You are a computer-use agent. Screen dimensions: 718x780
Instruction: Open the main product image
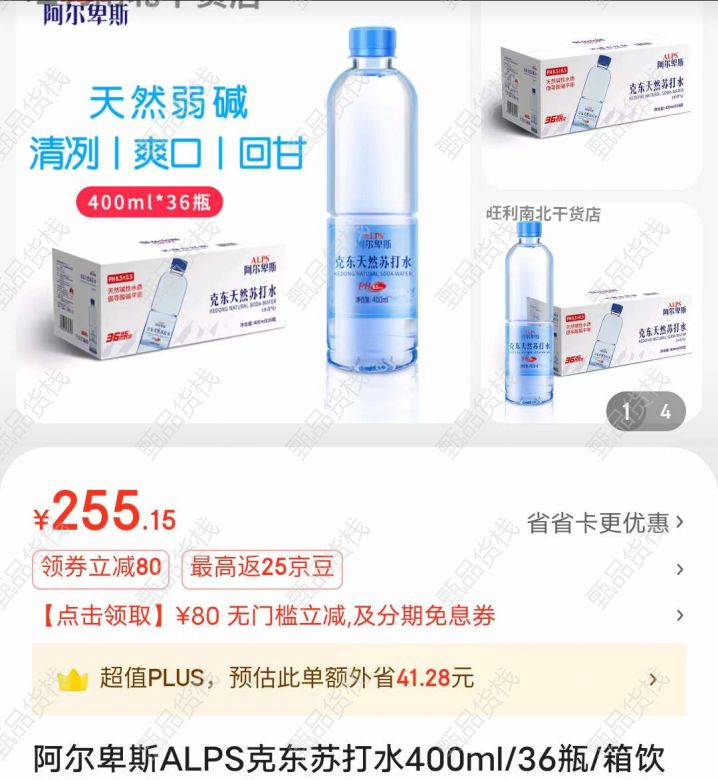pyautogui.click(x=240, y=215)
